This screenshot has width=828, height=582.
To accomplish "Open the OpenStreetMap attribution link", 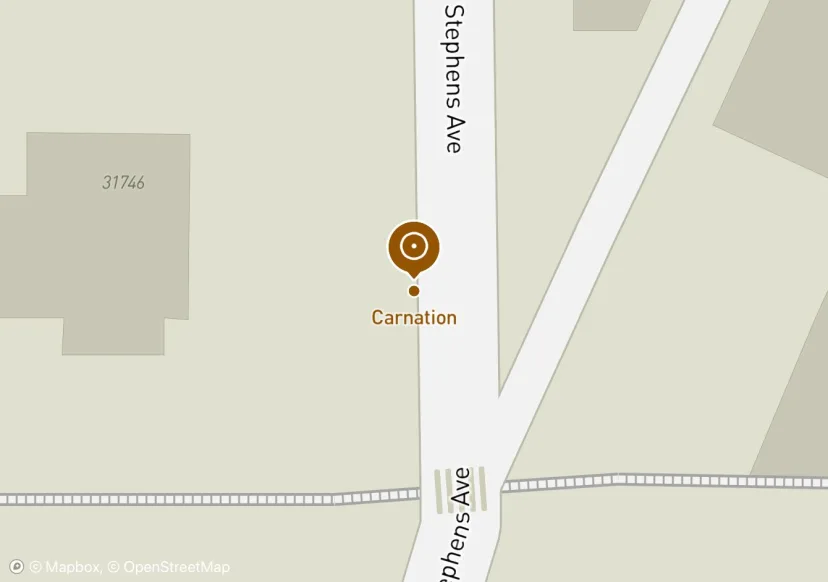I will (x=168, y=567).
